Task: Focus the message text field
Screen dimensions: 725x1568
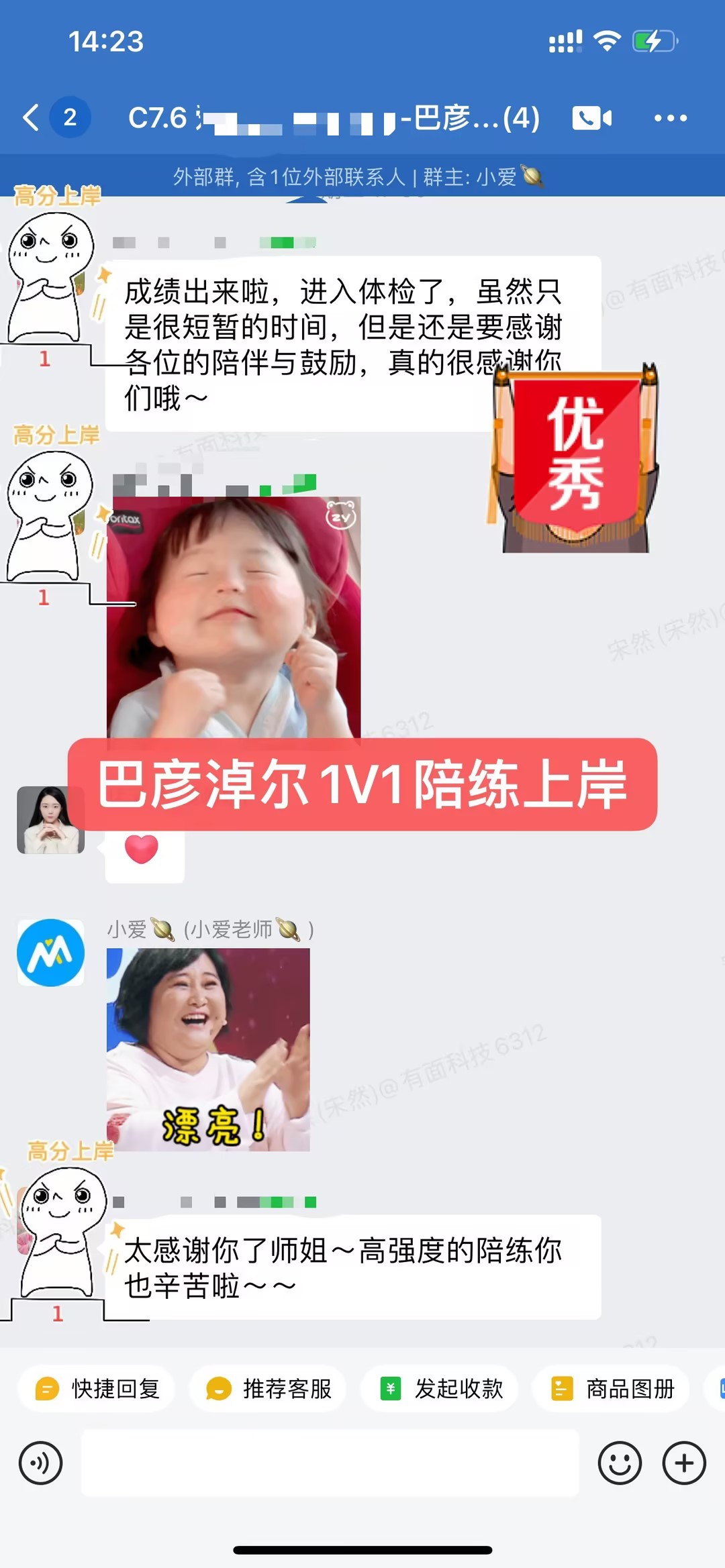Action: coord(329,1463)
